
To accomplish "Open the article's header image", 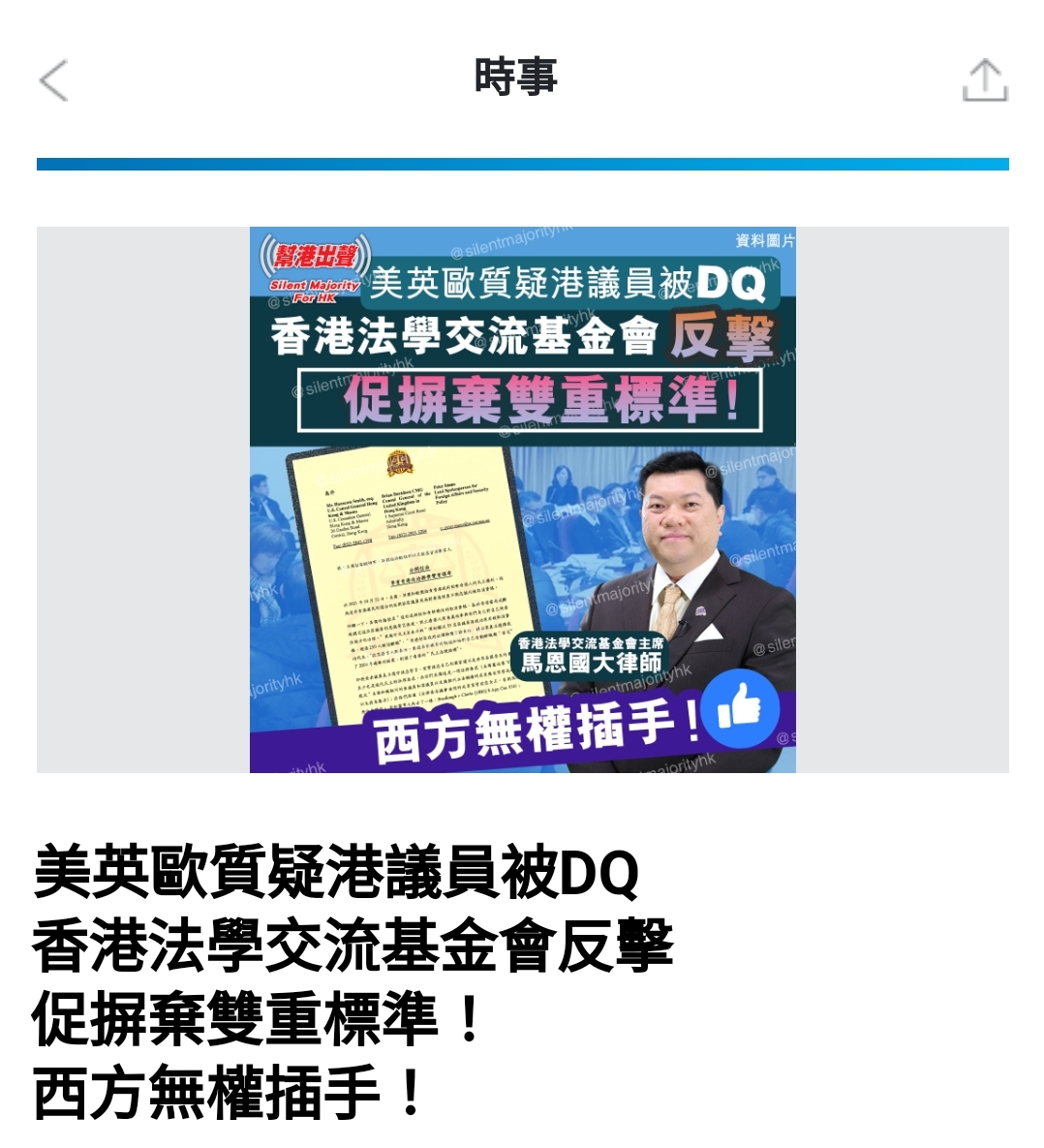I will point(522,499).
